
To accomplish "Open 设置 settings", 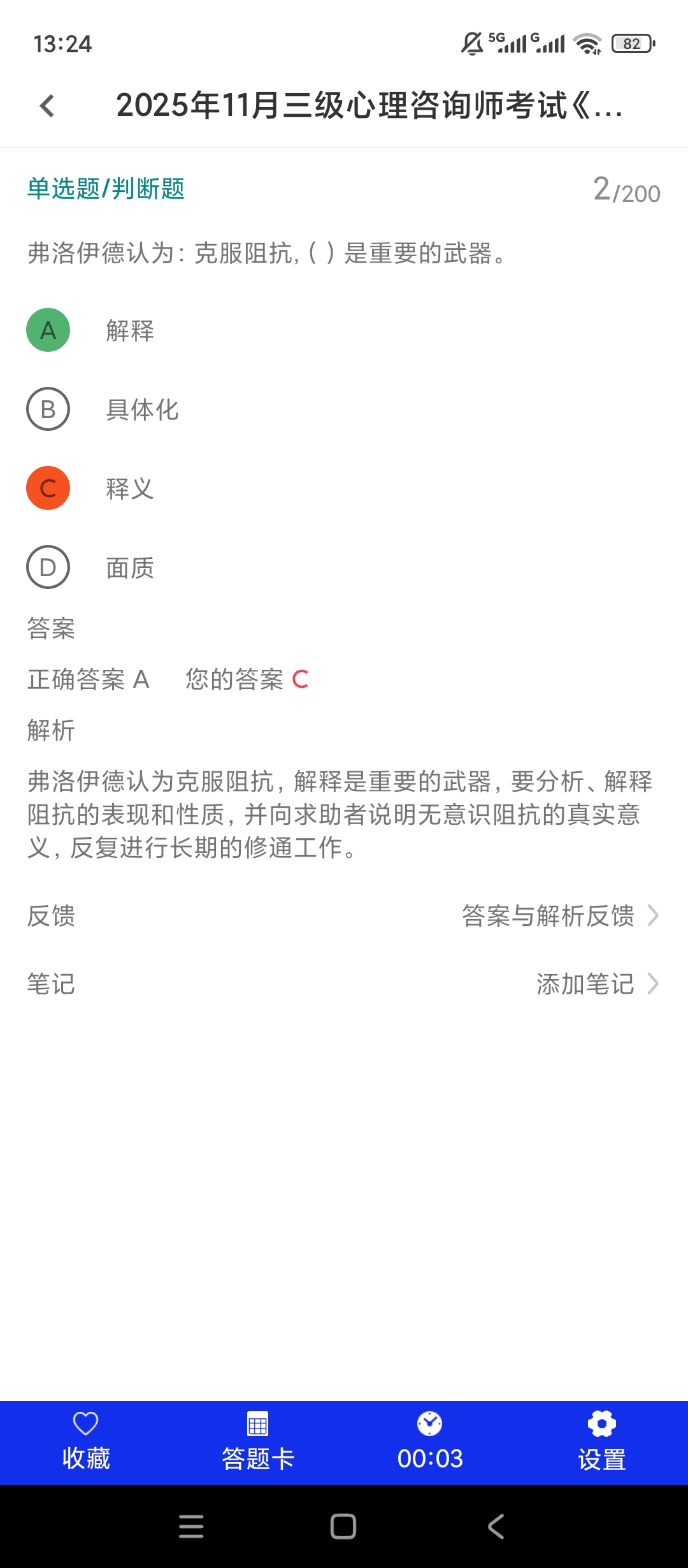I will (x=602, y=1443).
